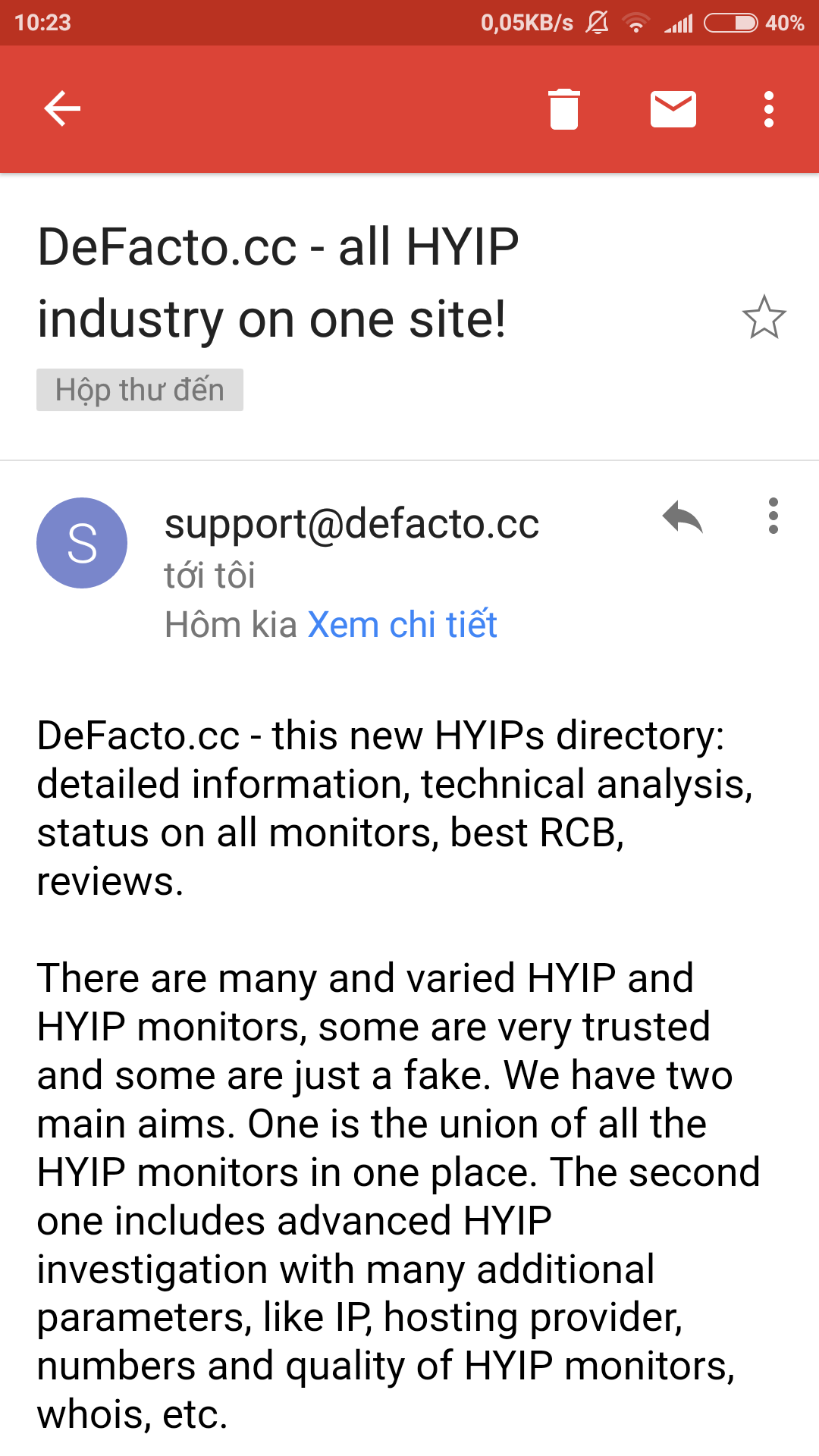
Task: Tap the Hộp thư đến label
Action: click(140, 390)
